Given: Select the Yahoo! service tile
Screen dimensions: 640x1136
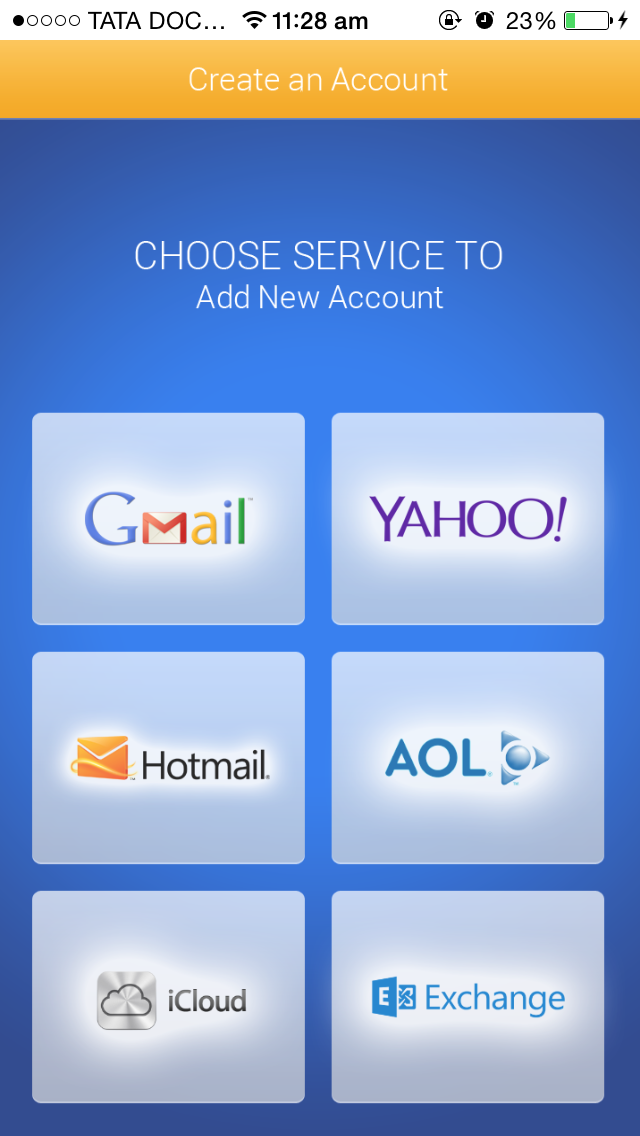Looking at the screenshot, I should click(x=467, y=518).
